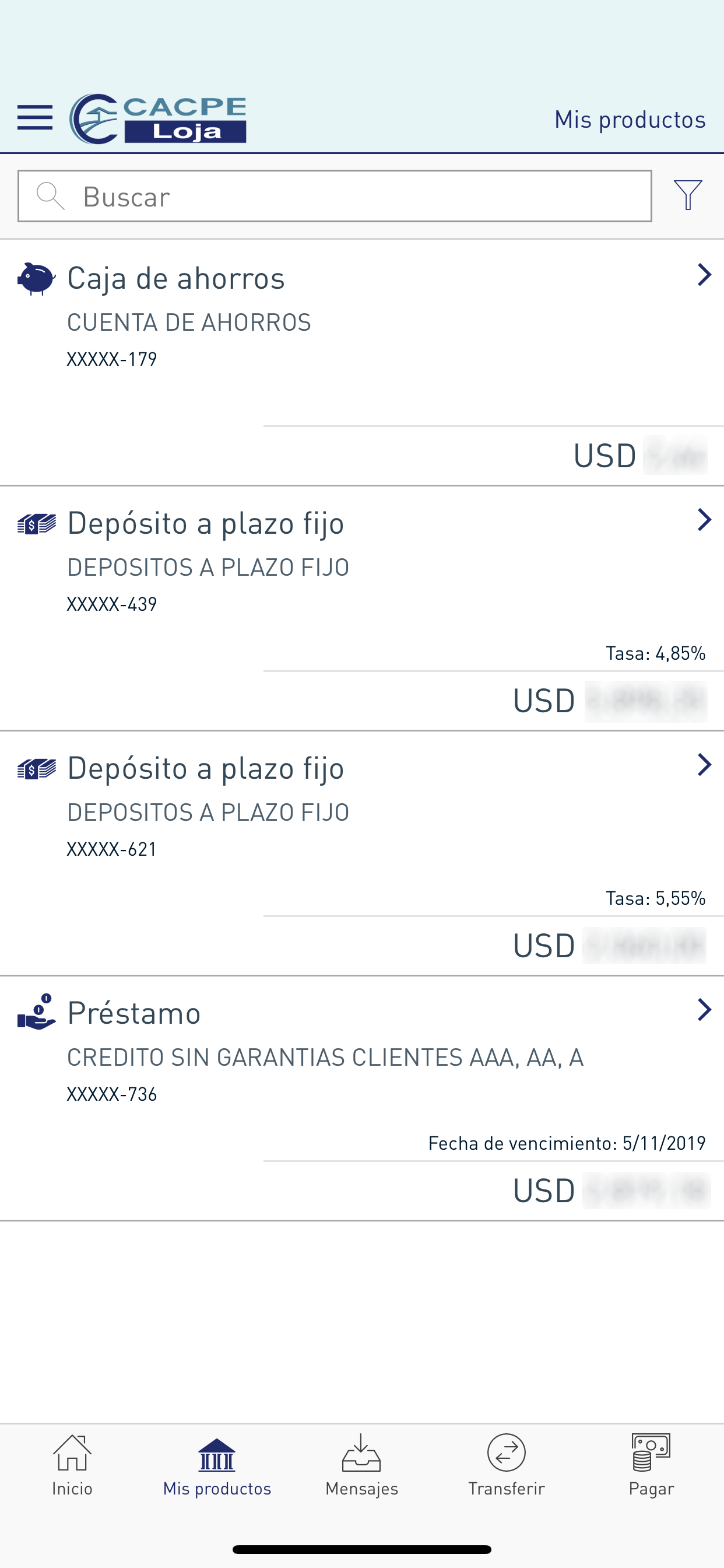Tap the Buscar search field
Screen dimensions: 724x1568
[335, 196]
